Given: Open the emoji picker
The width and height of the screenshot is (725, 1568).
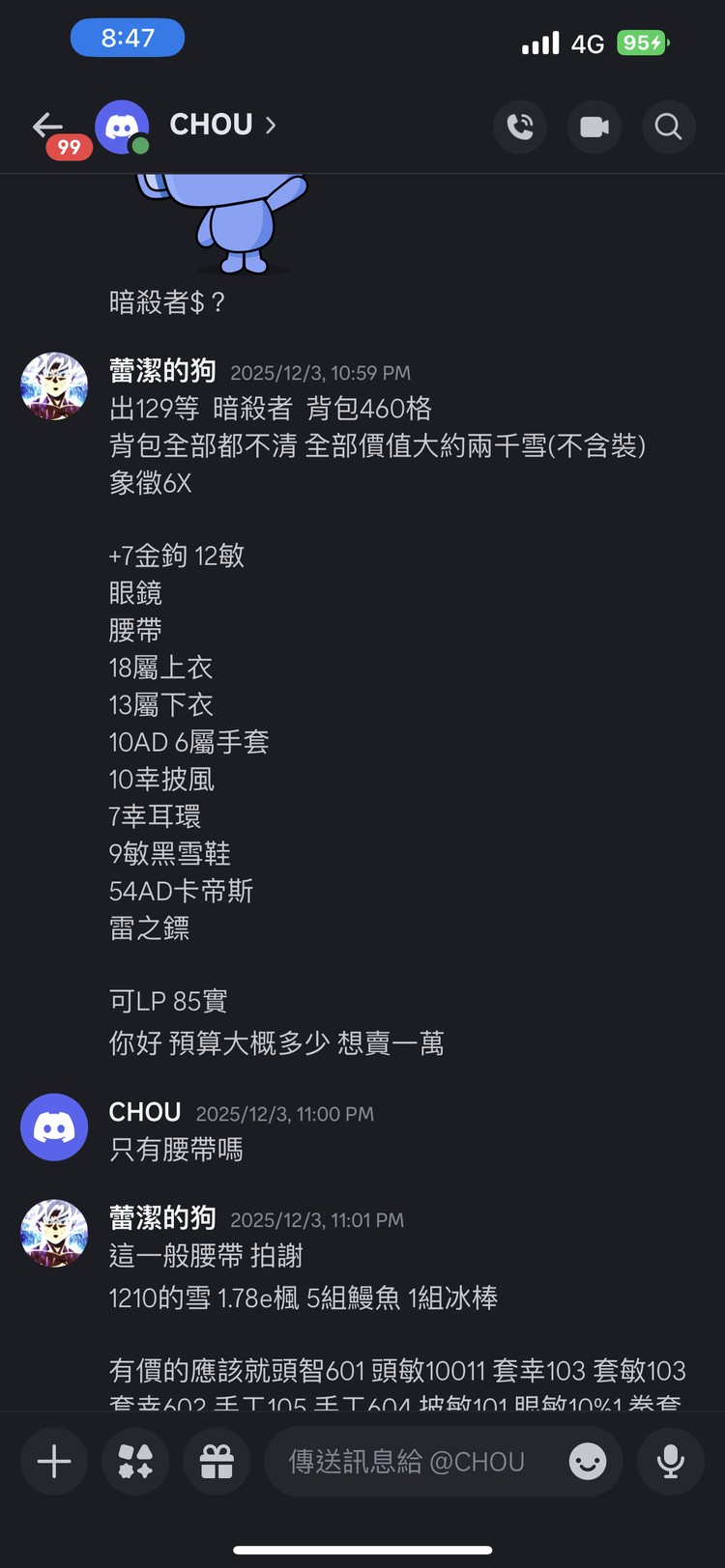Looking at the screenshot, I should point(589,1462).
